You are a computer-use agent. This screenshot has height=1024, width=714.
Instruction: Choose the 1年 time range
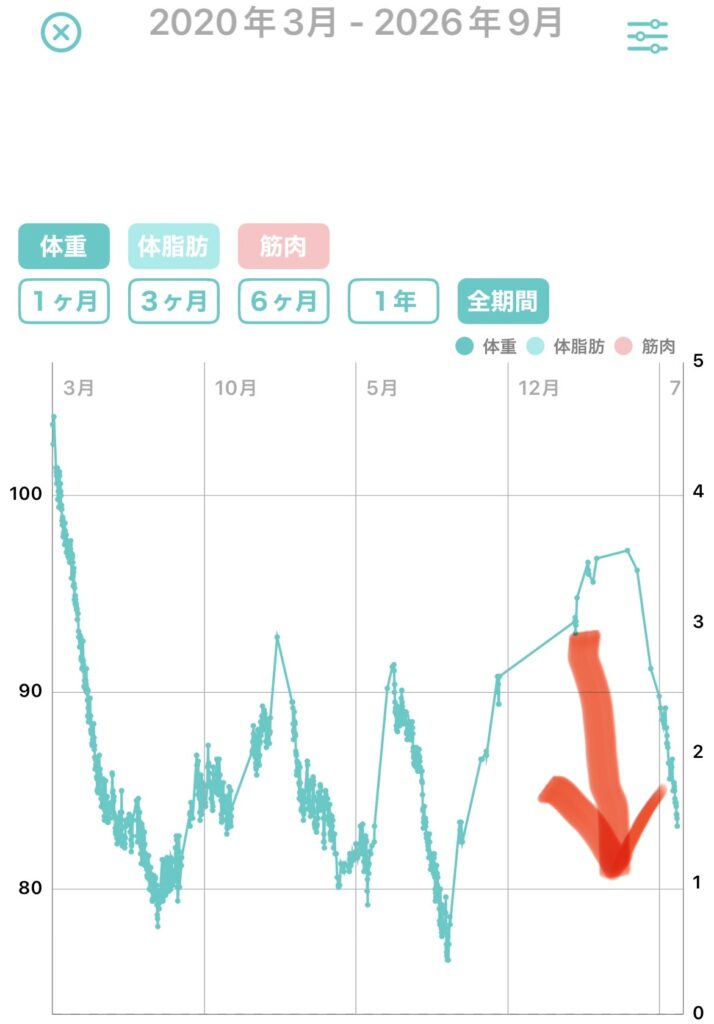(393, 301)
